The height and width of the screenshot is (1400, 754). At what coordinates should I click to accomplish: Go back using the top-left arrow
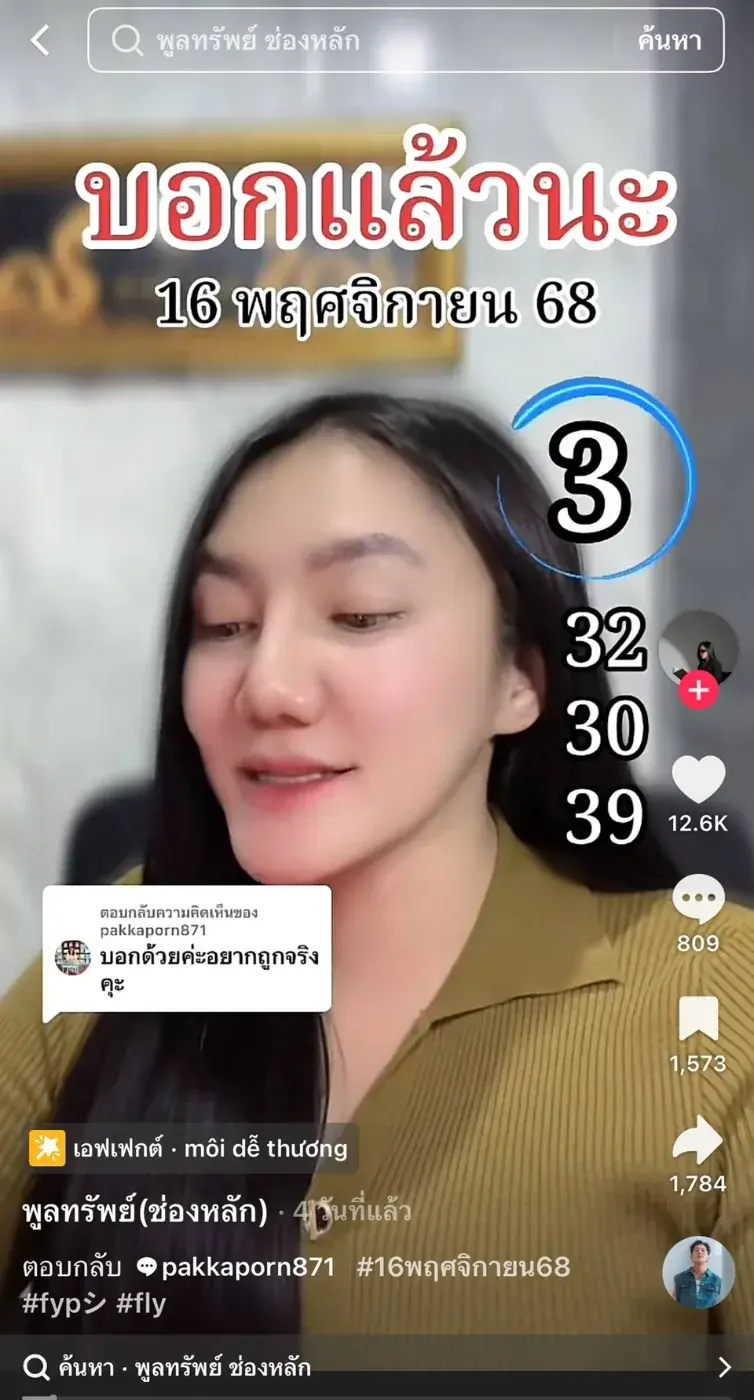pos(40,41)
